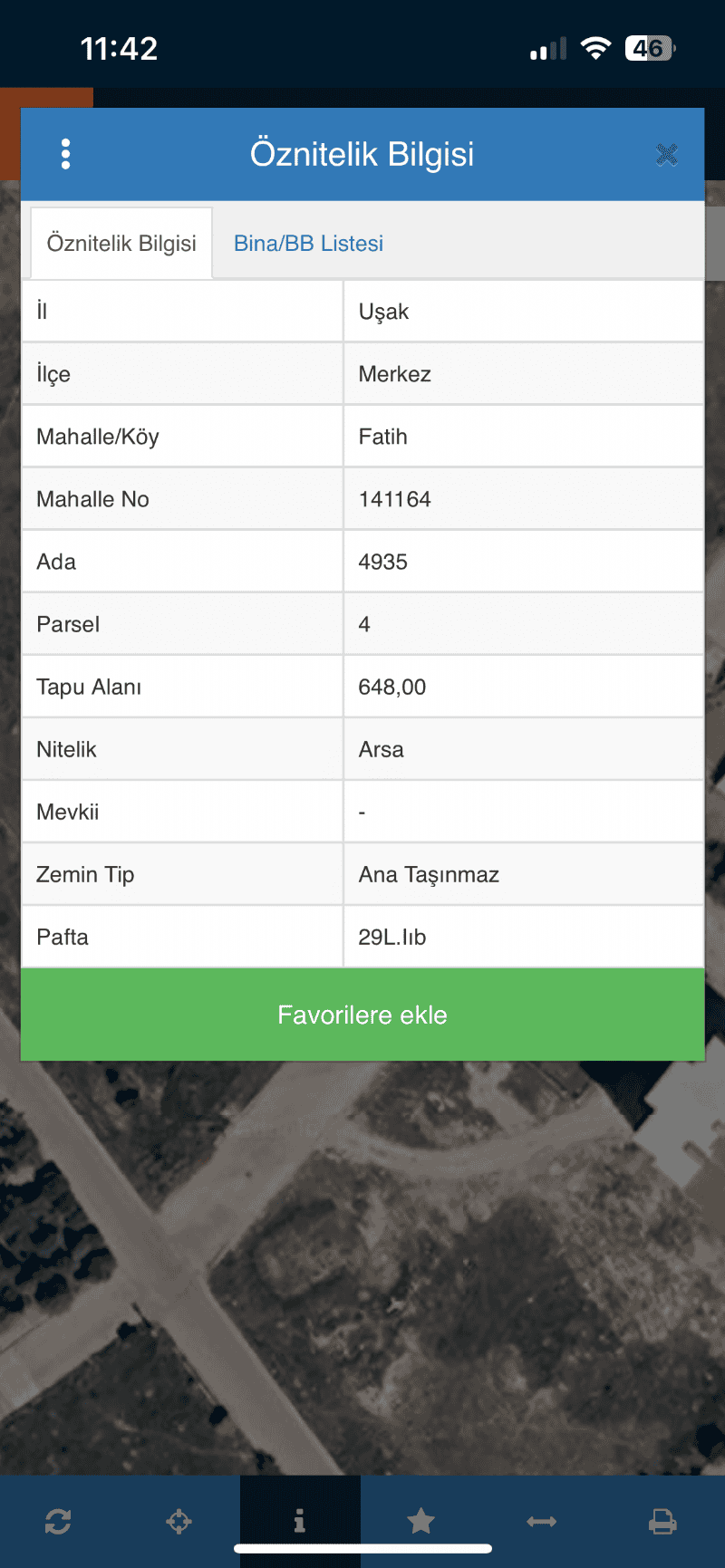Switch to the Bina/BB Listesi tab
The height and width of the screenshot is (1568, 725).
click(x=308, y=243)
